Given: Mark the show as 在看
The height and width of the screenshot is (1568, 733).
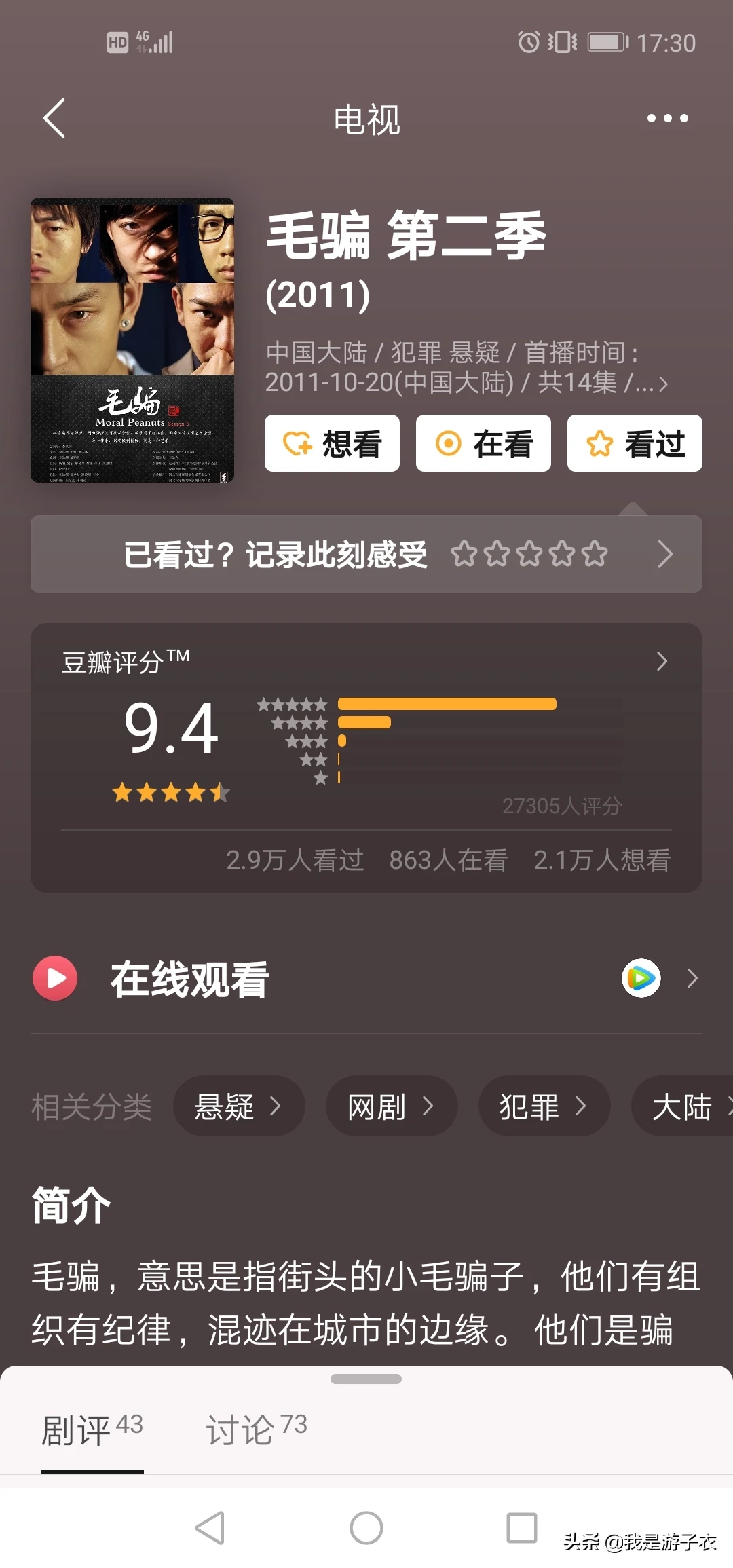Looking at the screenshot, I should tap(483, 444).
